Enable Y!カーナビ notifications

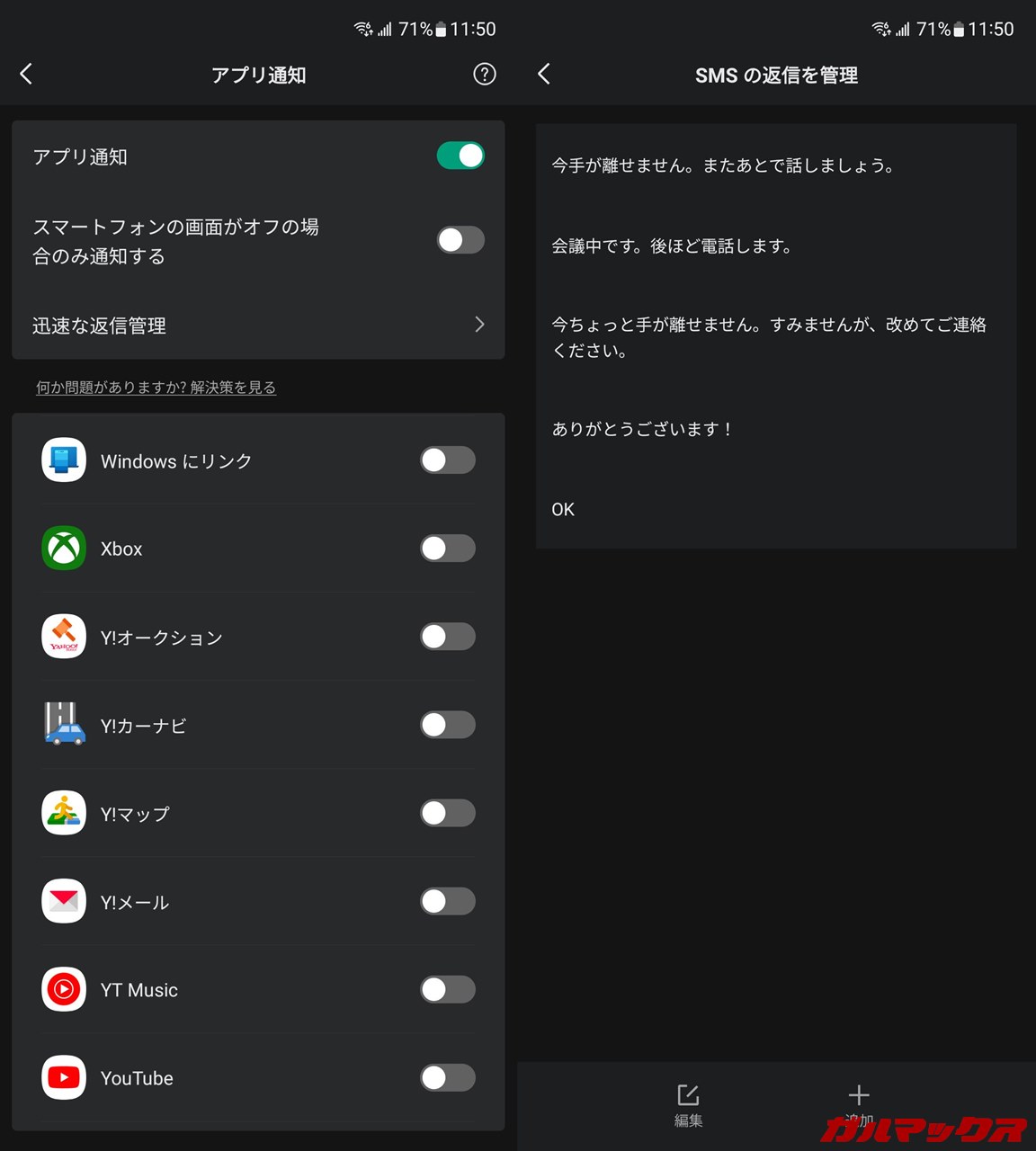coord(447,725)
